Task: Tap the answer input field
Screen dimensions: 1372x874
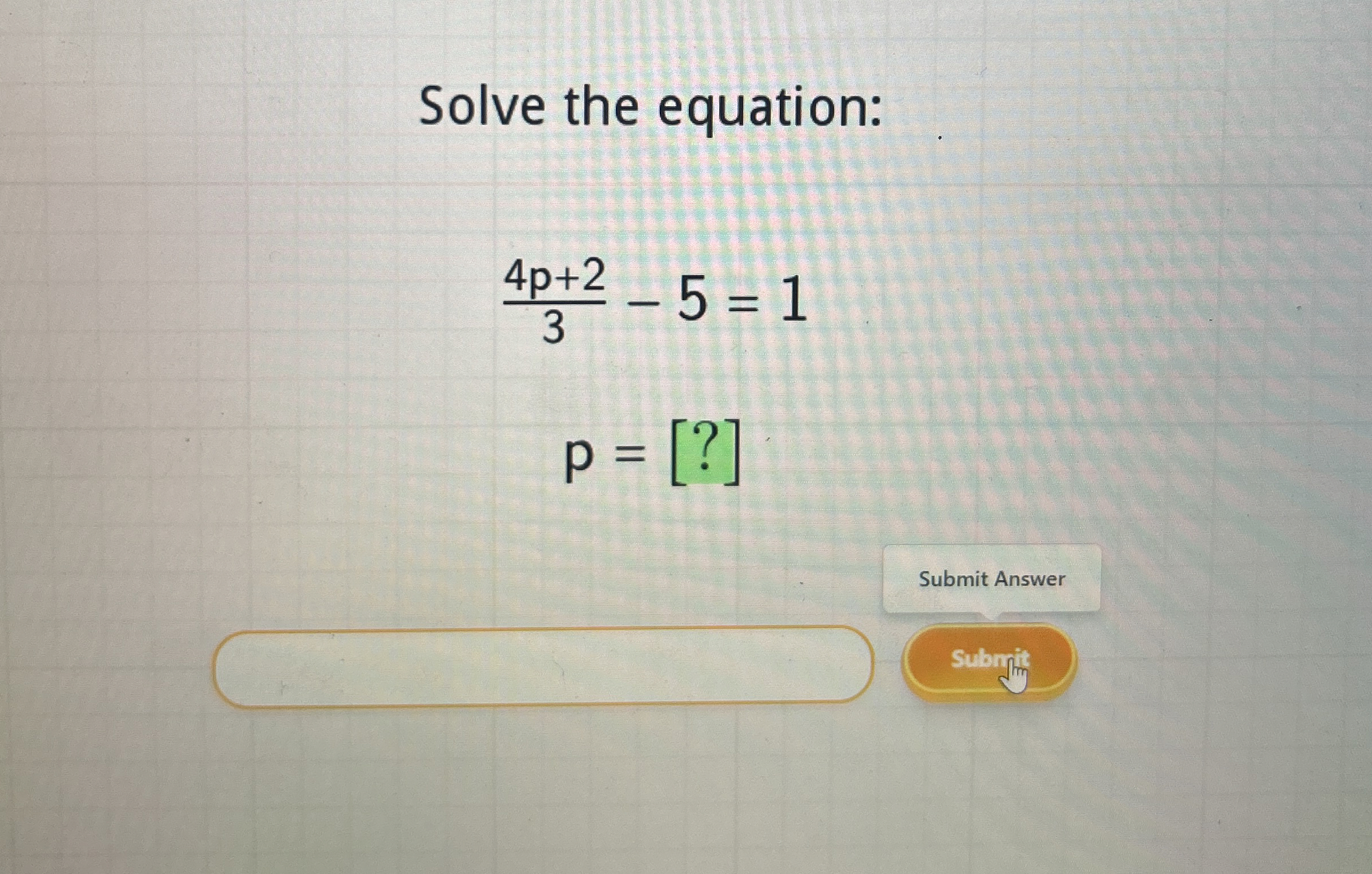Action: tap(542, 667)
